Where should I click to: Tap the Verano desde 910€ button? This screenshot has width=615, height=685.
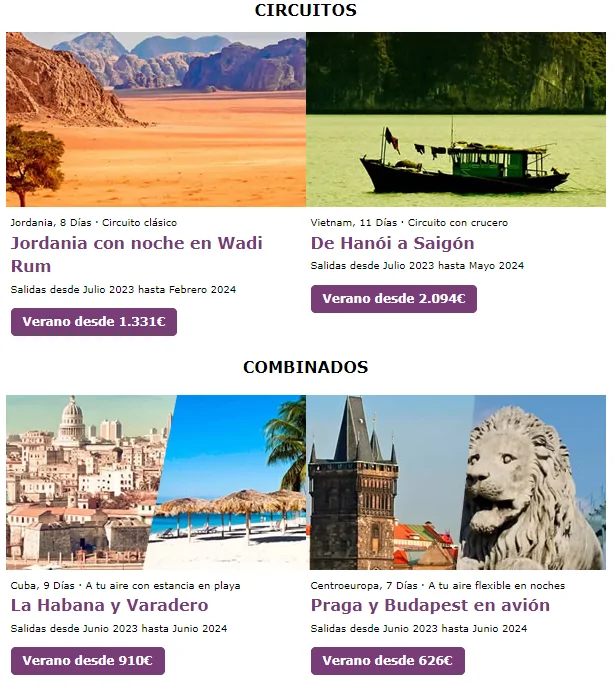(87, 661)
